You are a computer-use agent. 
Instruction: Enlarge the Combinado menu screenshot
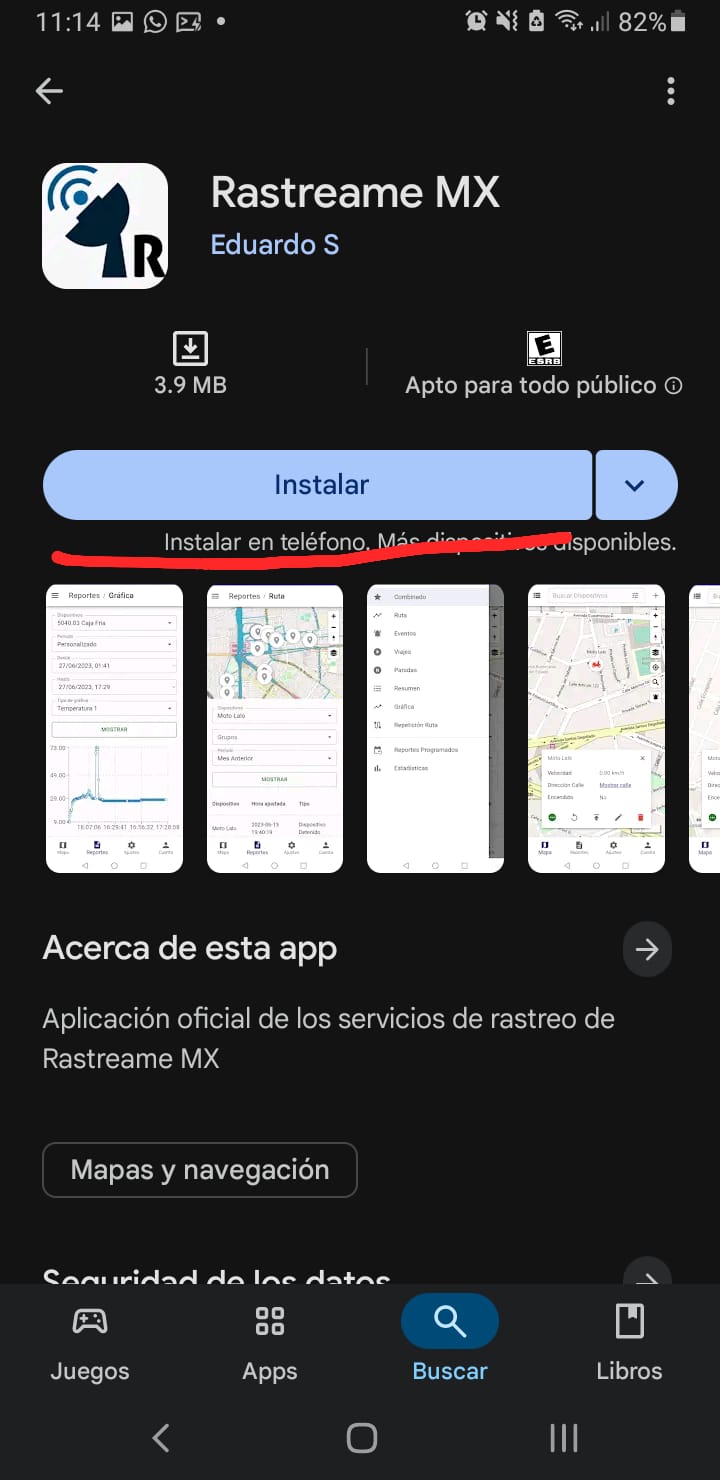435,728
